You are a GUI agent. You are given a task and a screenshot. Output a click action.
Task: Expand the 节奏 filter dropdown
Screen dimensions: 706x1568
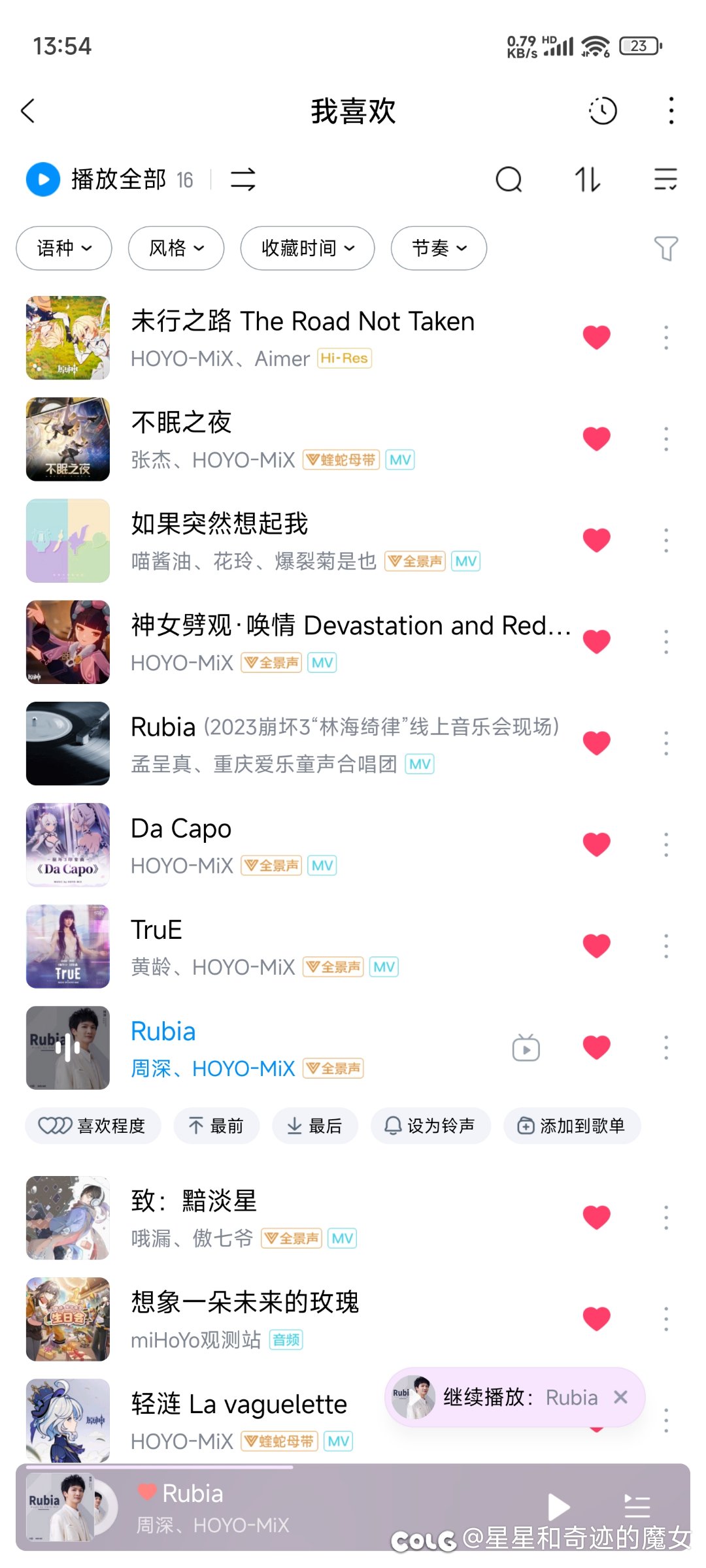[x=439, y=248]
